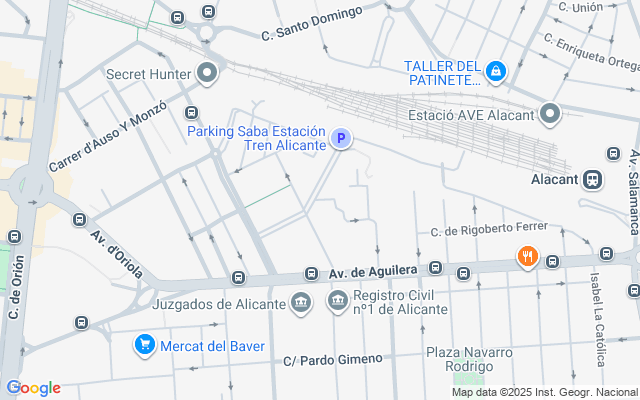Select the Taller del Patinete shop marker
640x400 pixels.
[x=496, y=73]
